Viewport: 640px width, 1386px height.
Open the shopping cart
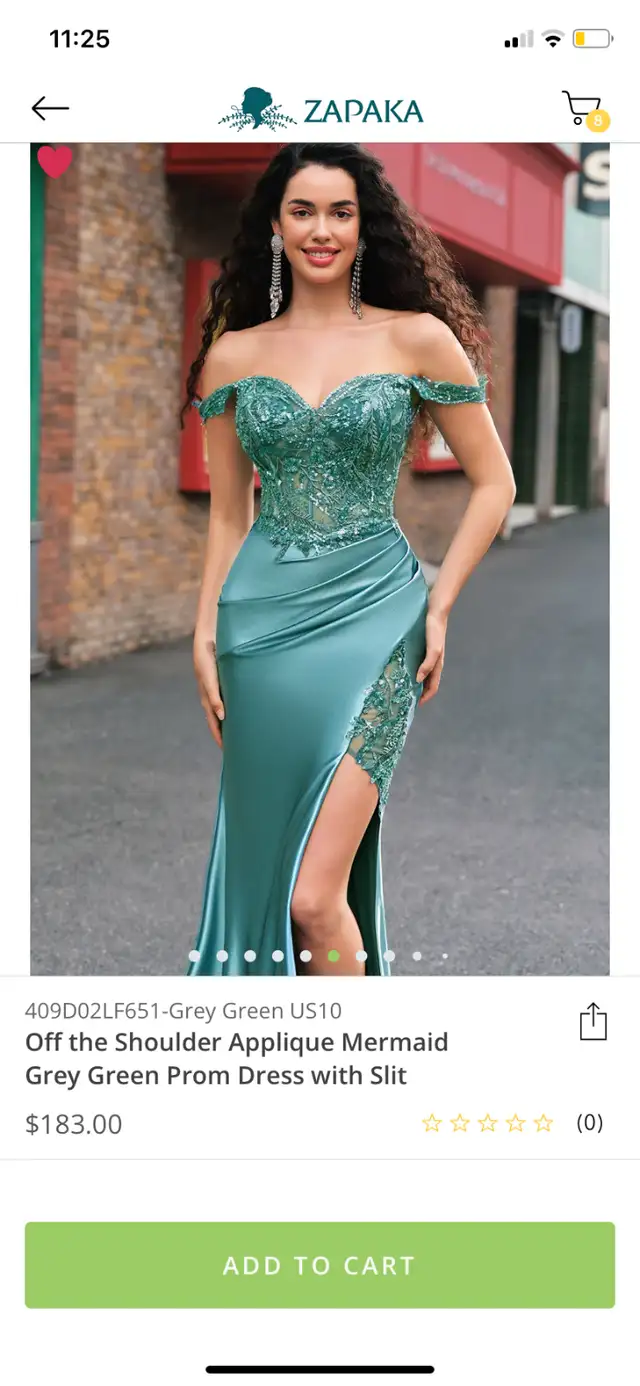click(x=583, y=109)
